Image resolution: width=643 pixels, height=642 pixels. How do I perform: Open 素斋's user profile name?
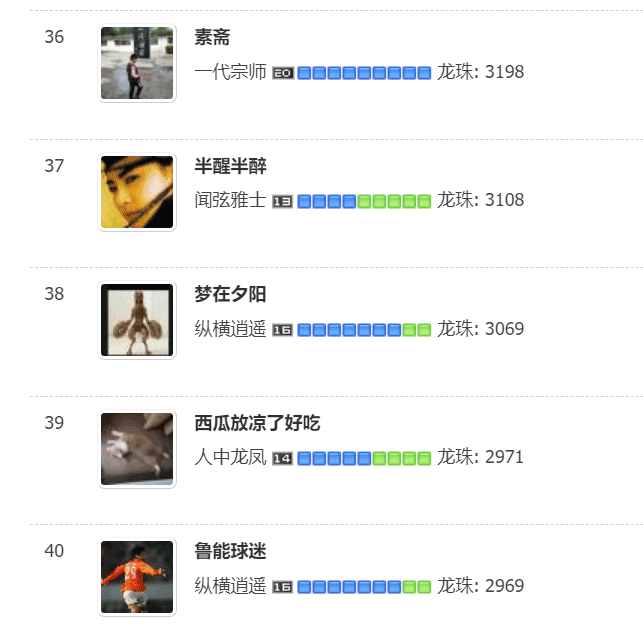coord(212,38)
